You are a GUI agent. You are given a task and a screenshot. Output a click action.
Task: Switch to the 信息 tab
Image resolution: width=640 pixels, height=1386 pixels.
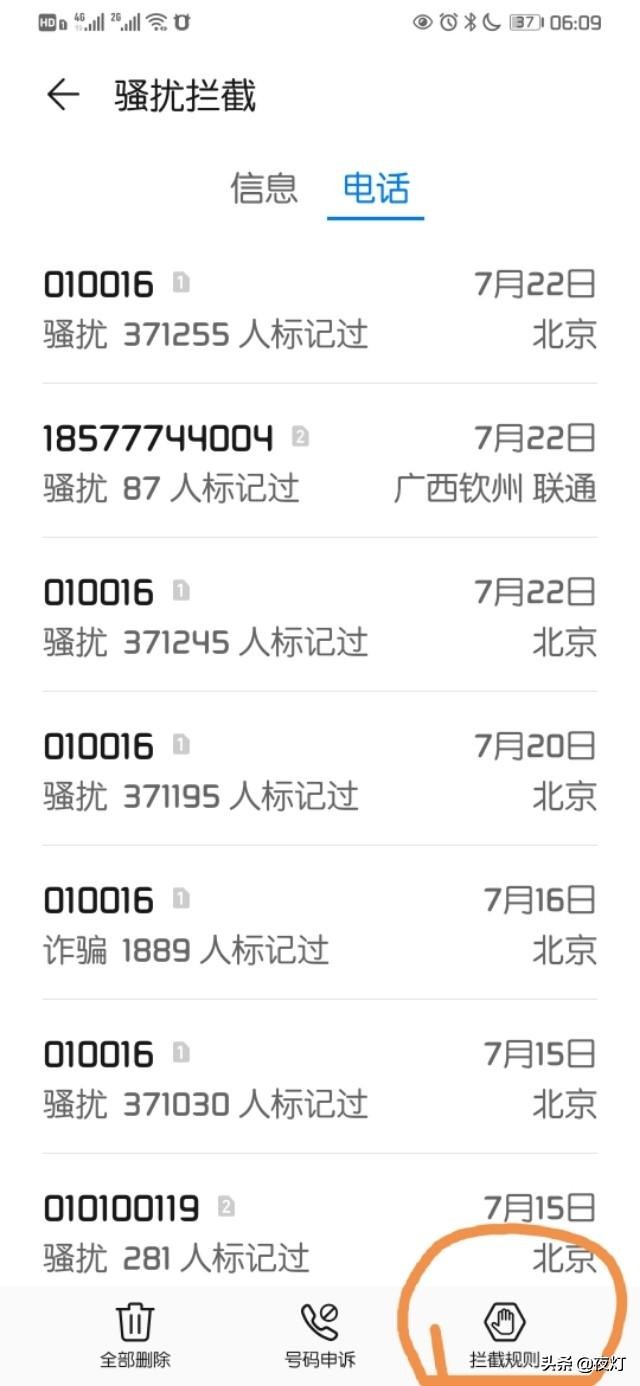[264, 188]
